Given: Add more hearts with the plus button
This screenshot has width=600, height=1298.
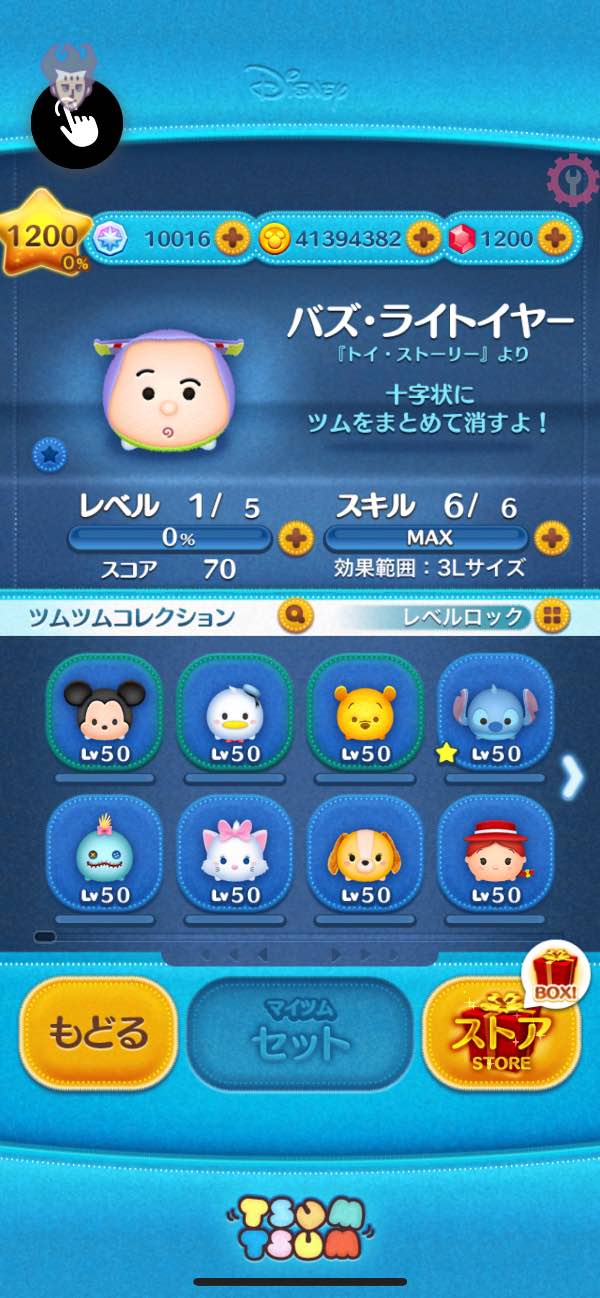Looking at the screenshot, I should pyautogui.click(x=231, y=238).
